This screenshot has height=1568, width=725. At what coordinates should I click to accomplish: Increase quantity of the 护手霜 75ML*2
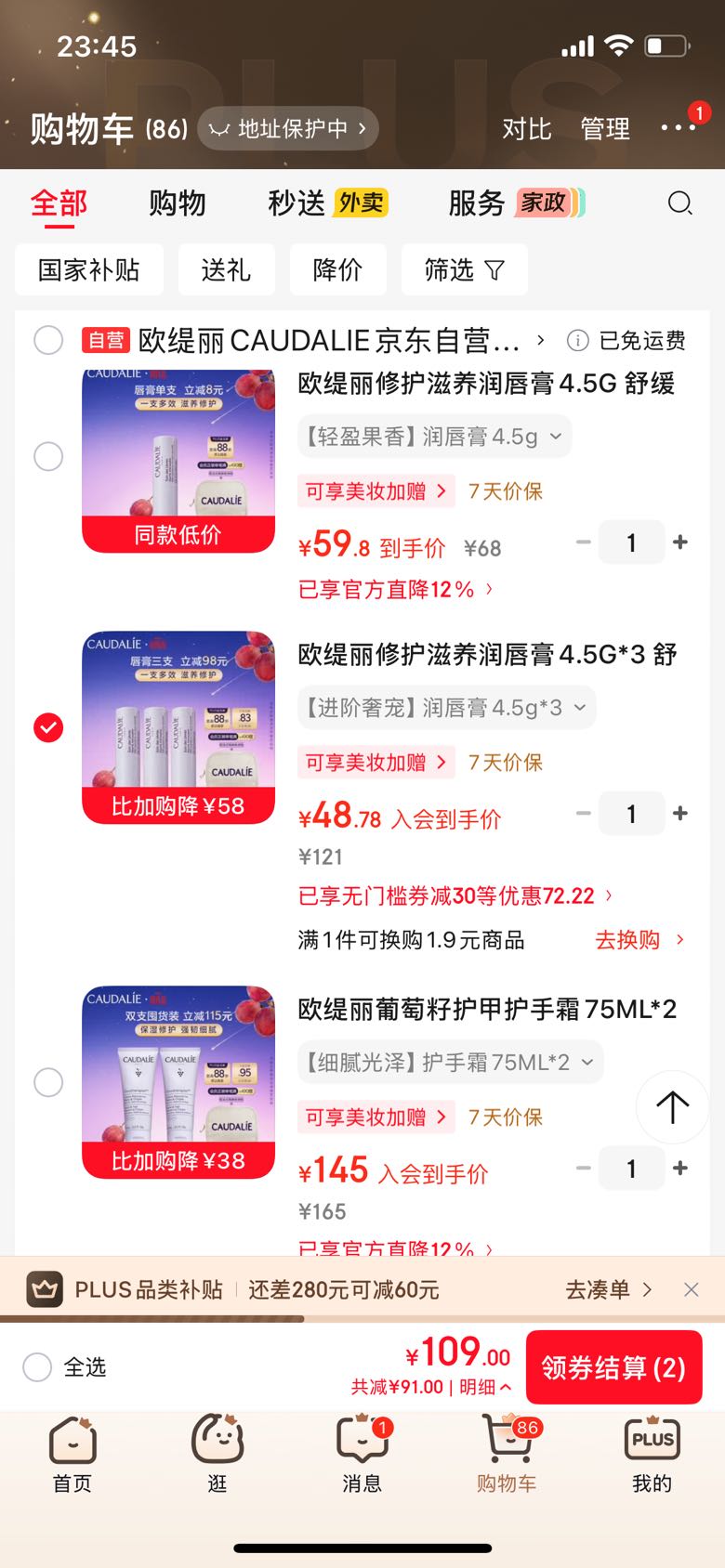(x=680, y=1168)
